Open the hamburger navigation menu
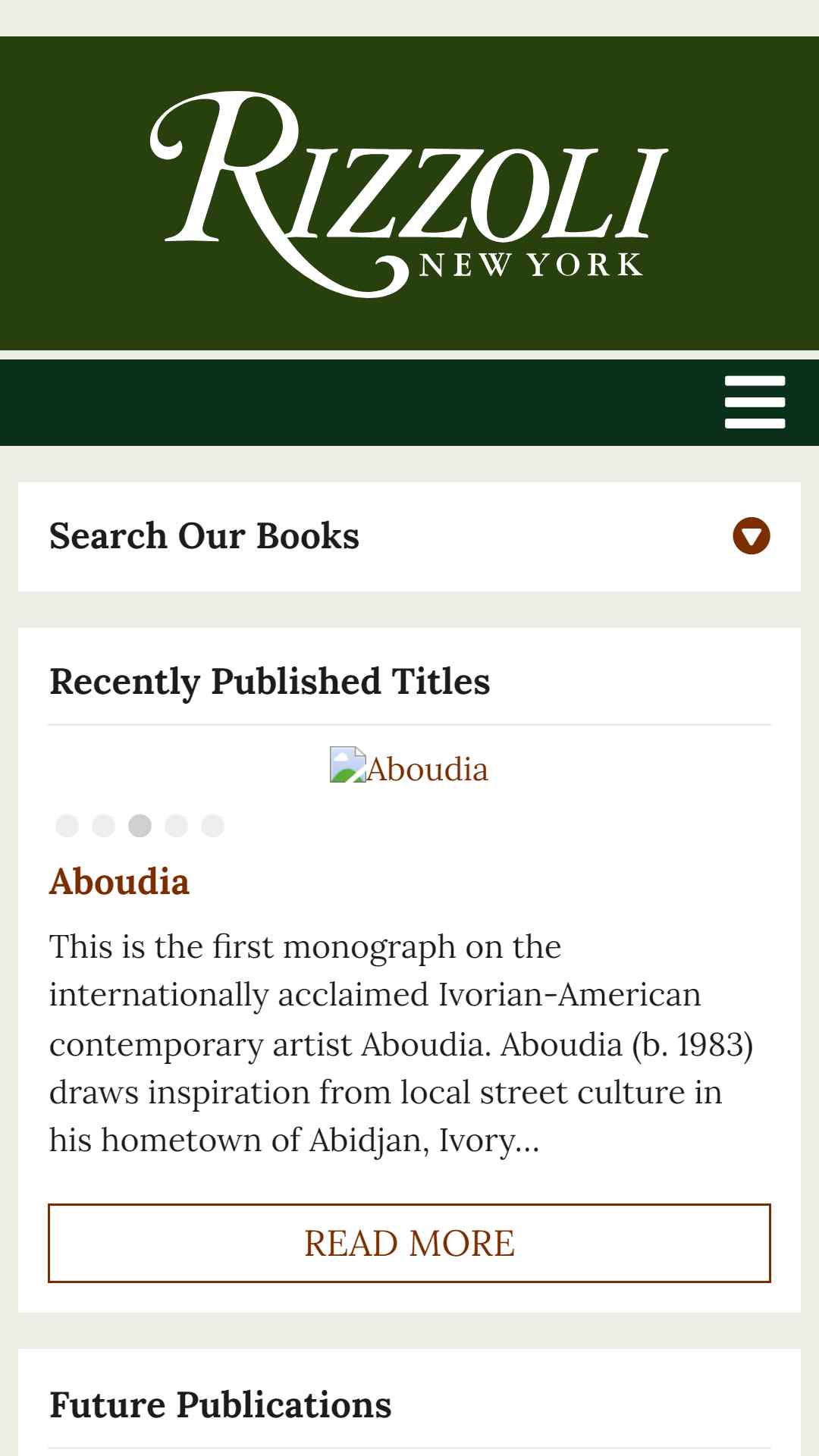Screen dimensions: 819x1456 [x=755, y=402]
